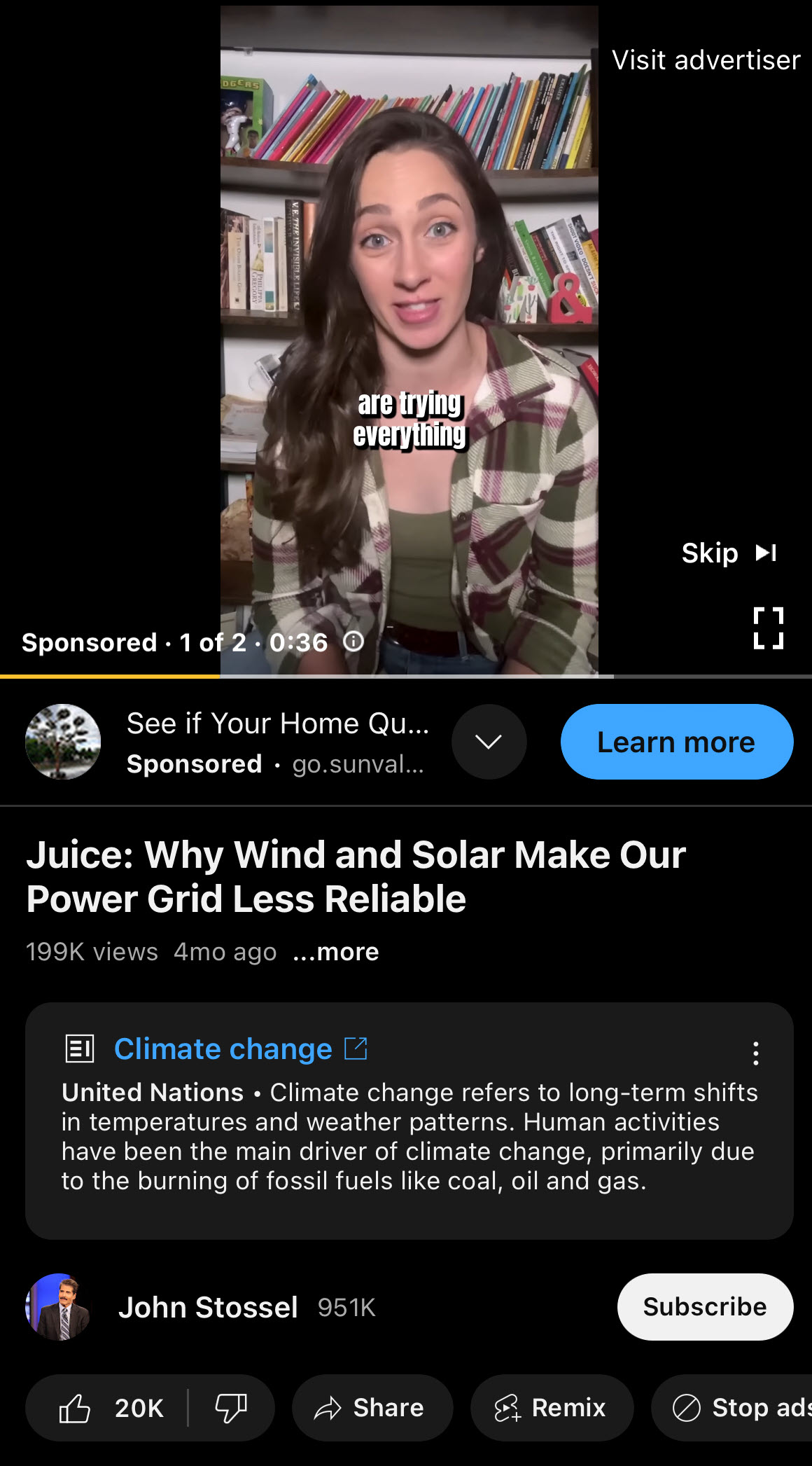Screen dimensions: 812x1466
Task: Share the video
Action: 372,1408
